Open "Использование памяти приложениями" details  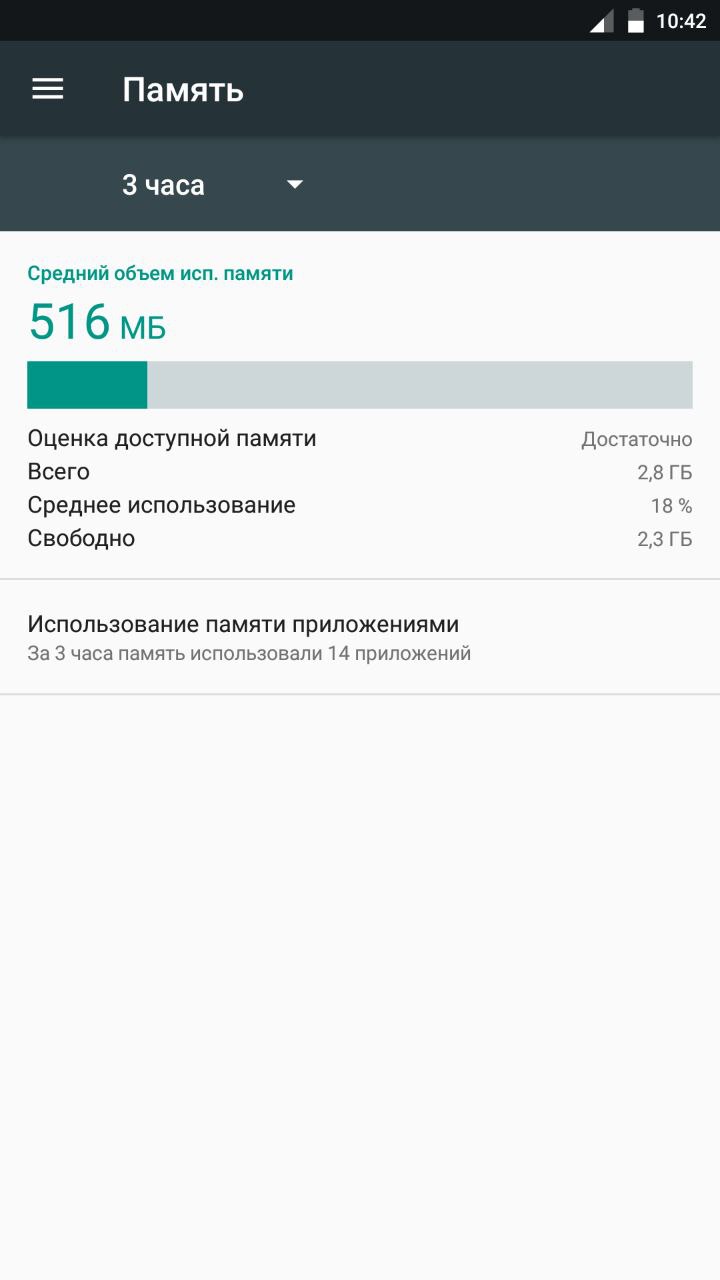click(x=359, y=637)
